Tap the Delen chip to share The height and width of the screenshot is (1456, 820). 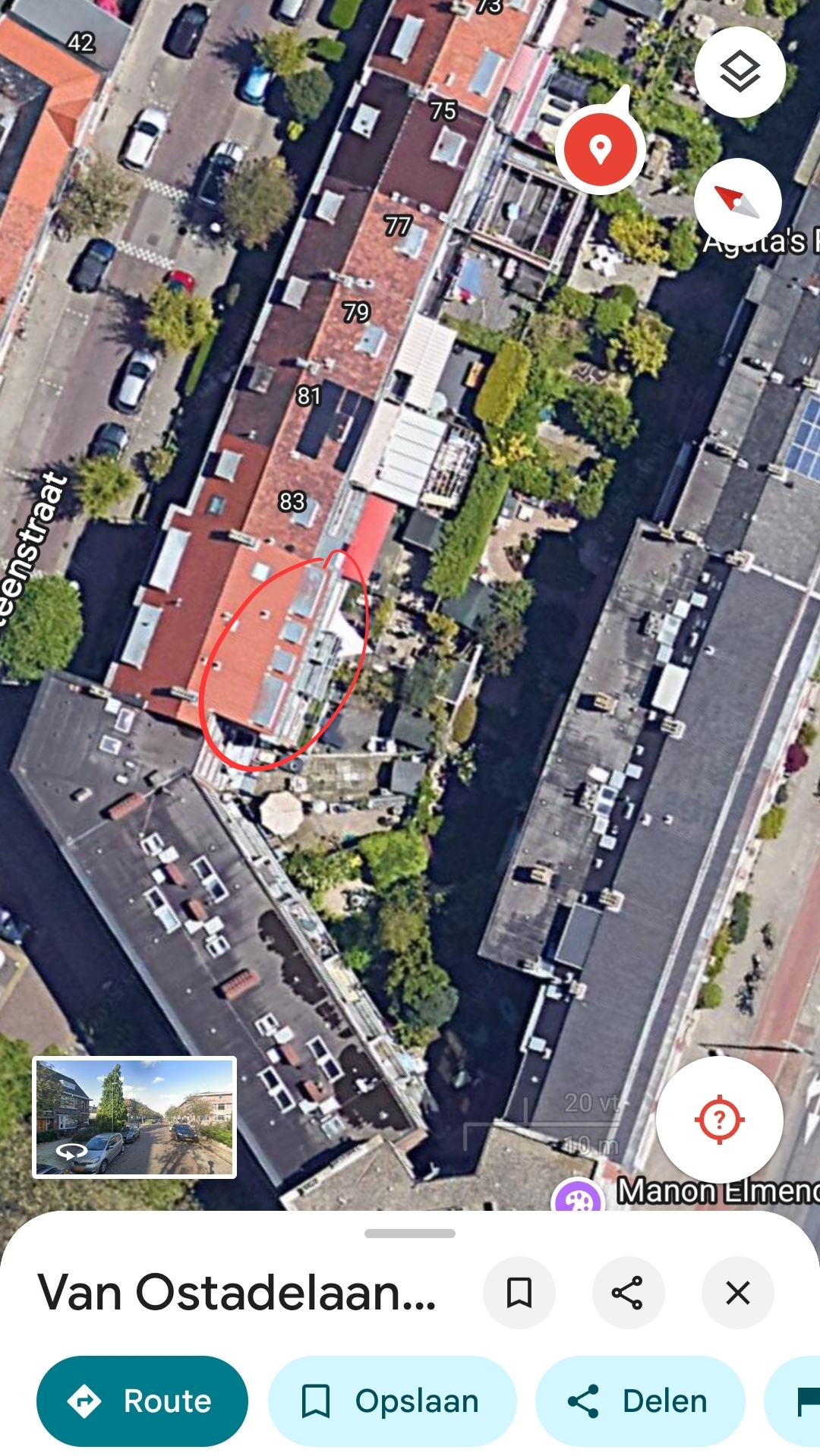click(x=639, y=1401)
